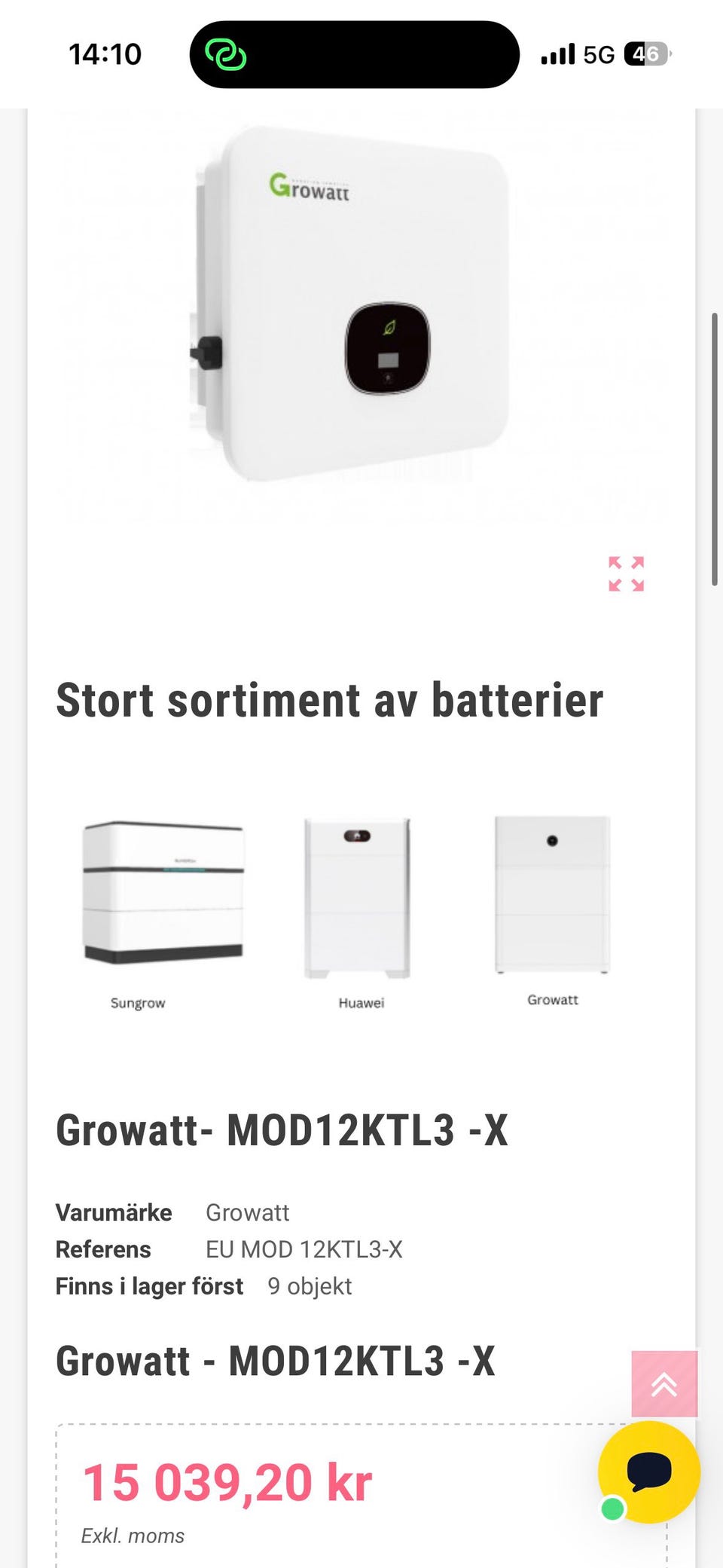This screenshot has height=1568, width=723.
Task: Open the product image in fullscreen view
Action: point(627,575)
